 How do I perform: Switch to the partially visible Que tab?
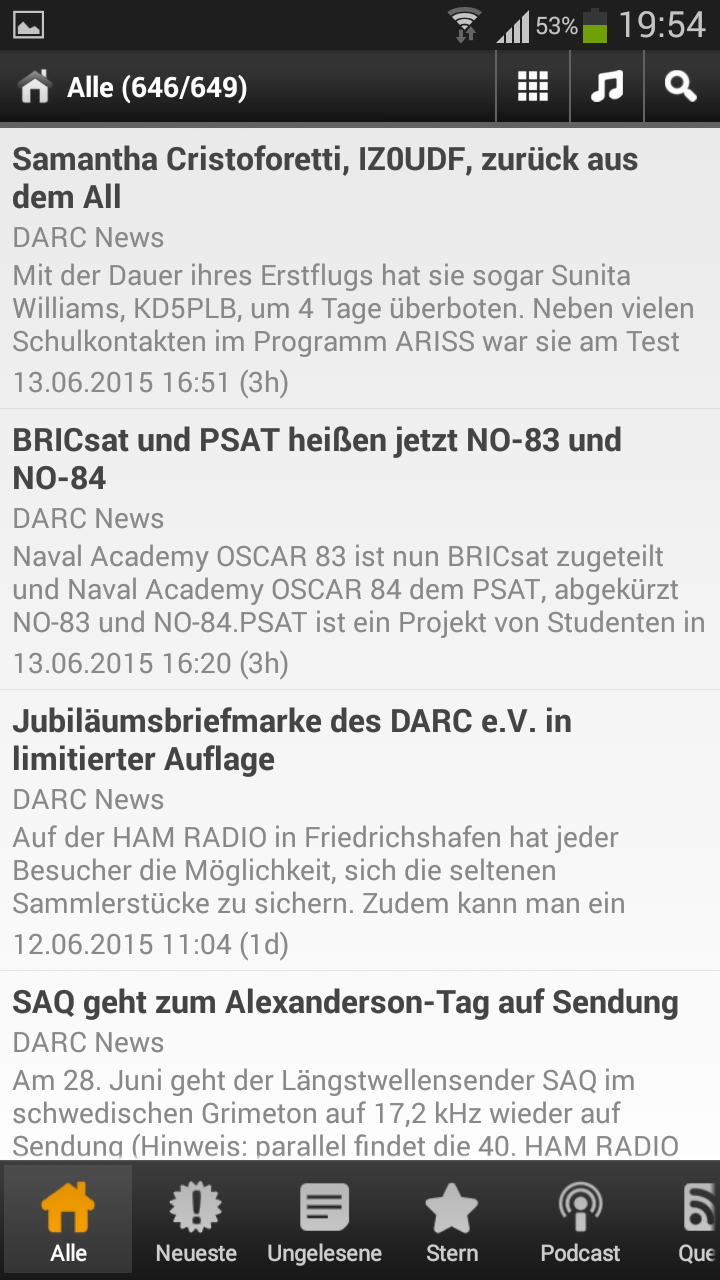(683, 1220)
